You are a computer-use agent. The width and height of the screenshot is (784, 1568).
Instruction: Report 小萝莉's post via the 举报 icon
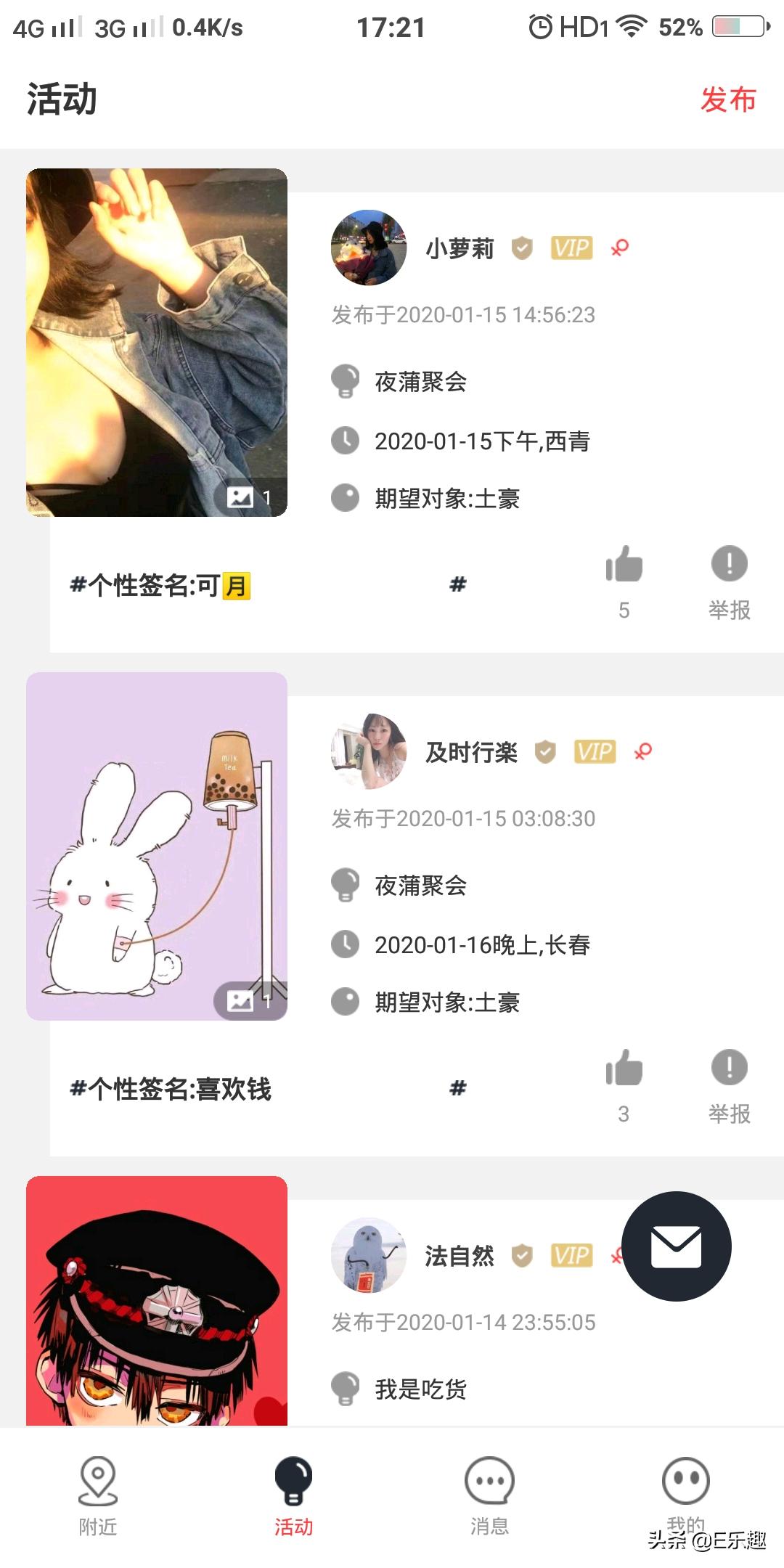(728, 570)
